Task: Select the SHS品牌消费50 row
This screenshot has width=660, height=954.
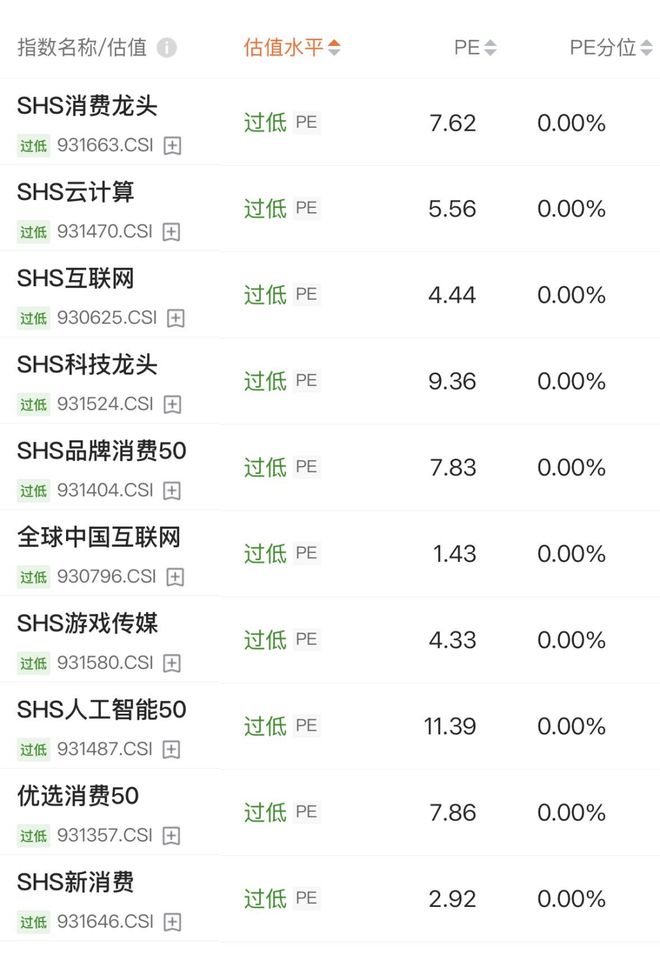Action: 102,451
